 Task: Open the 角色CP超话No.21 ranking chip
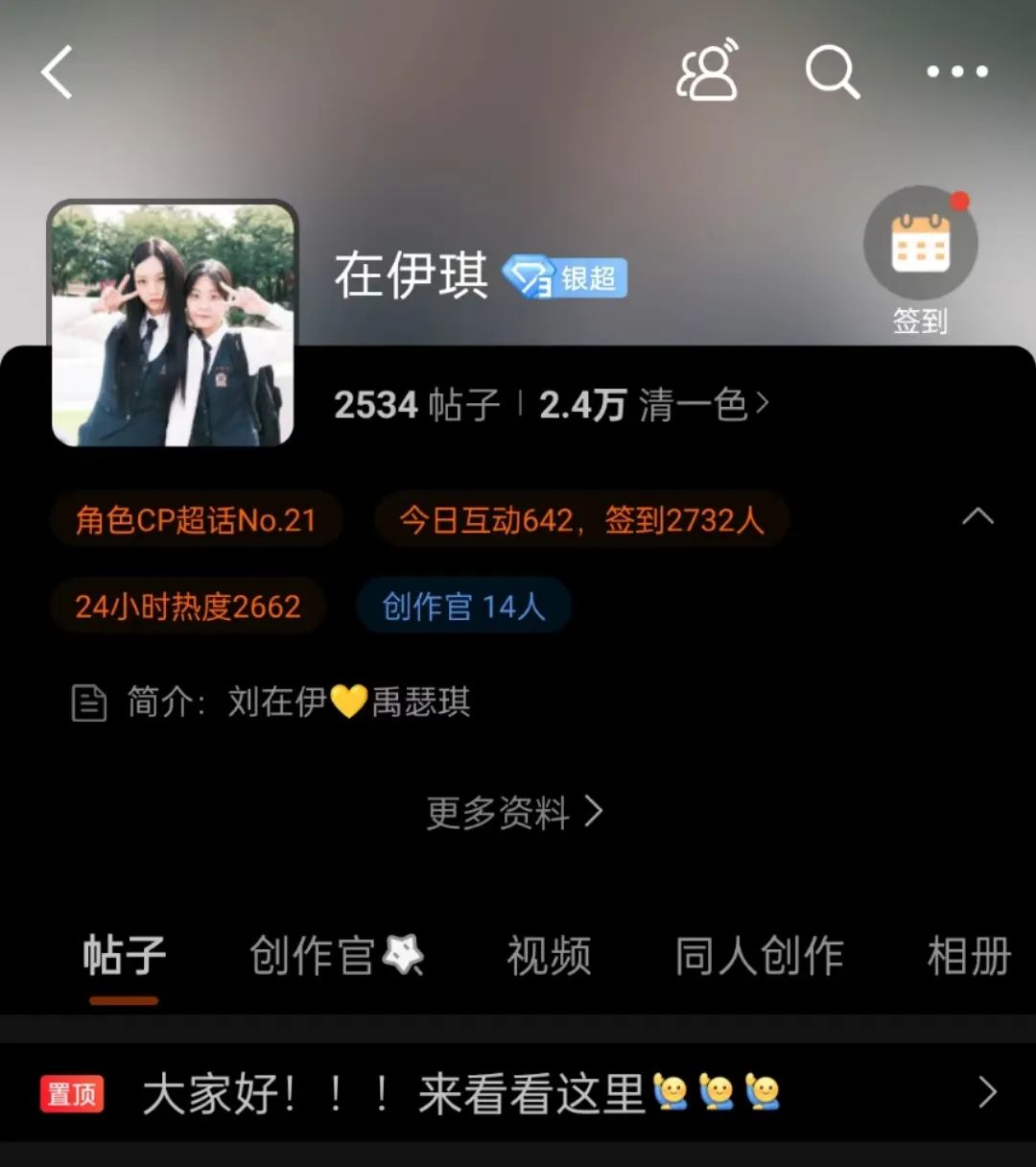196,520
